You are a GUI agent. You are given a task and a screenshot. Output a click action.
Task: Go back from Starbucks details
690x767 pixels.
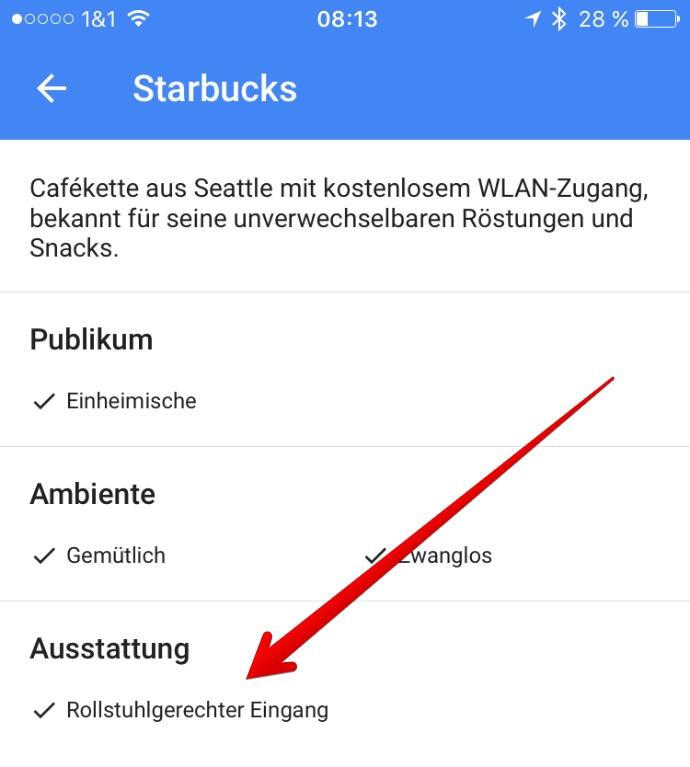click(51, 89)
